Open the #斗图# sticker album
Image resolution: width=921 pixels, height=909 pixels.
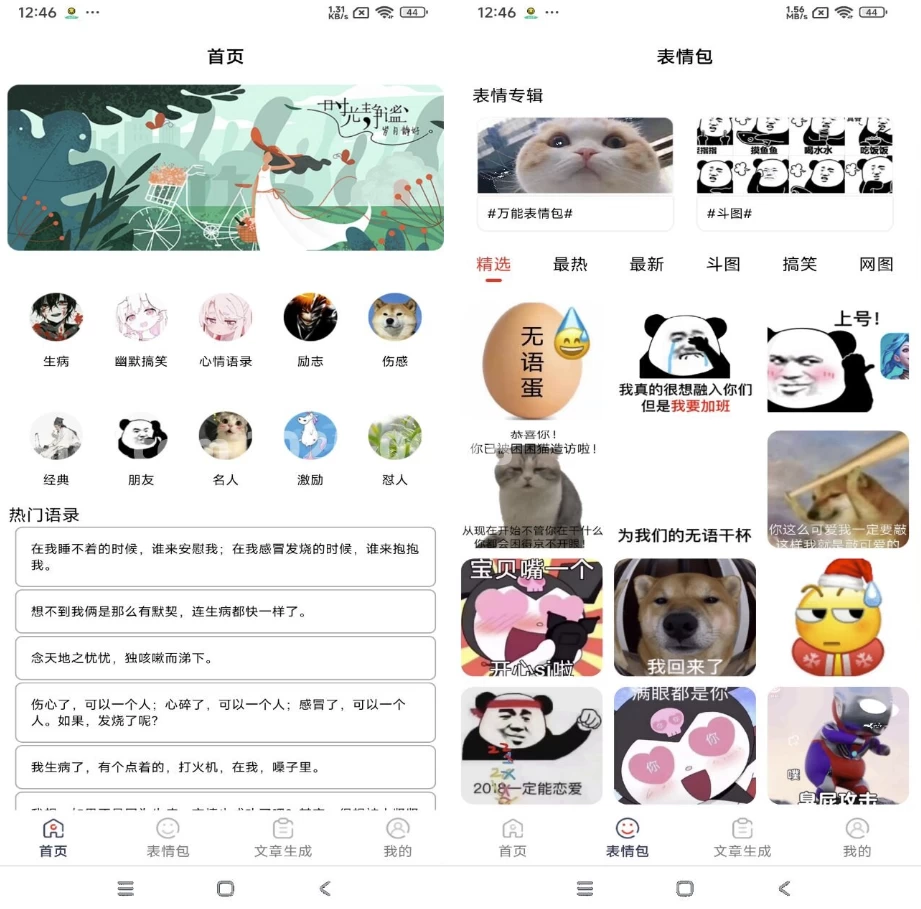point(794,172)
